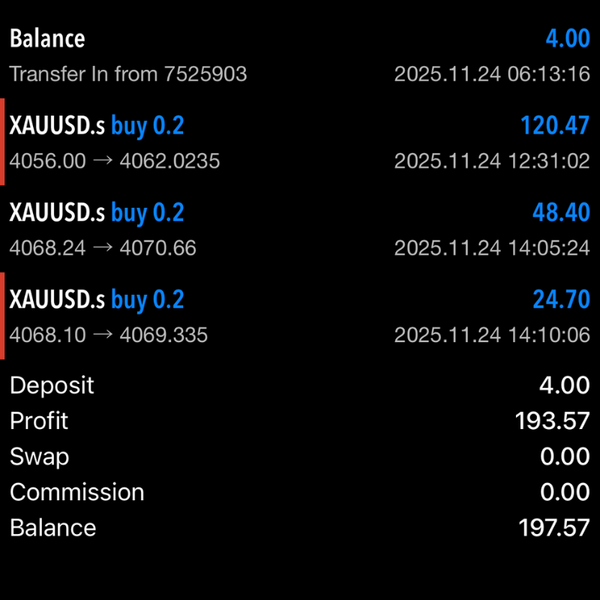600x600 pixels.
Task: Expand the XAUUSD.s trade with 24.70 profit
Action: (300, 316)
